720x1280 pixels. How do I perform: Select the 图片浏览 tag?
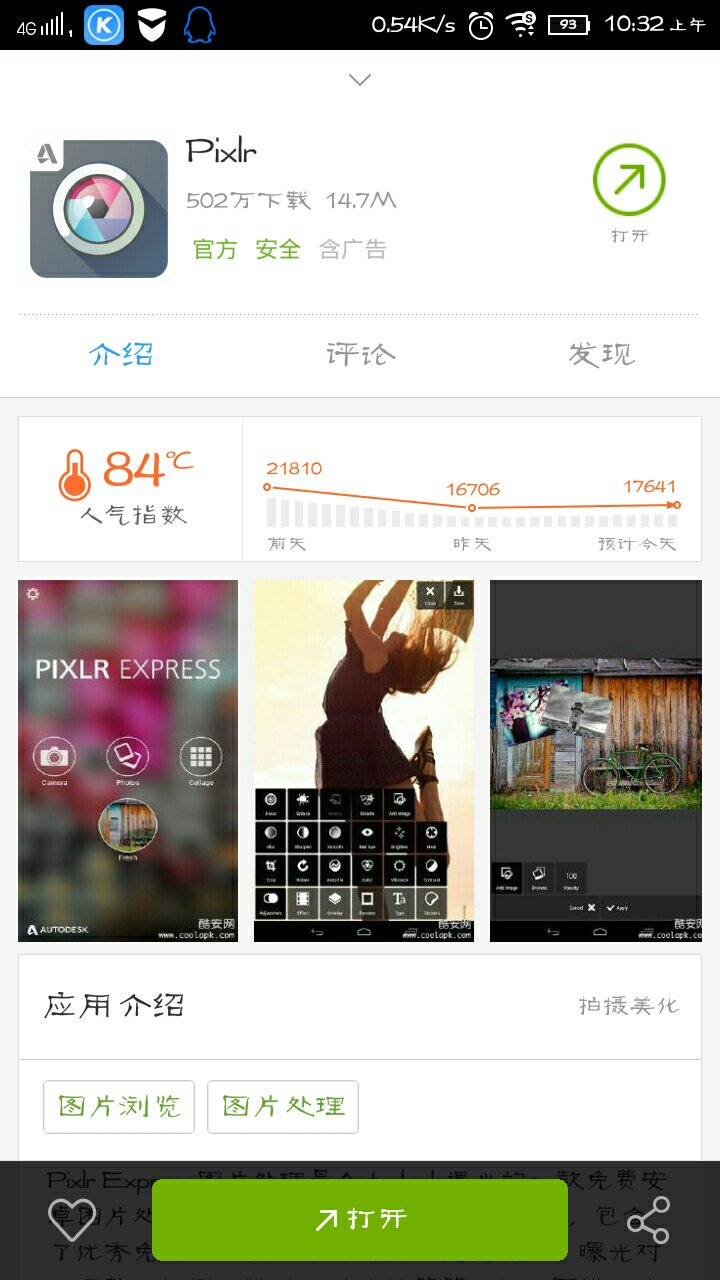119,1106
